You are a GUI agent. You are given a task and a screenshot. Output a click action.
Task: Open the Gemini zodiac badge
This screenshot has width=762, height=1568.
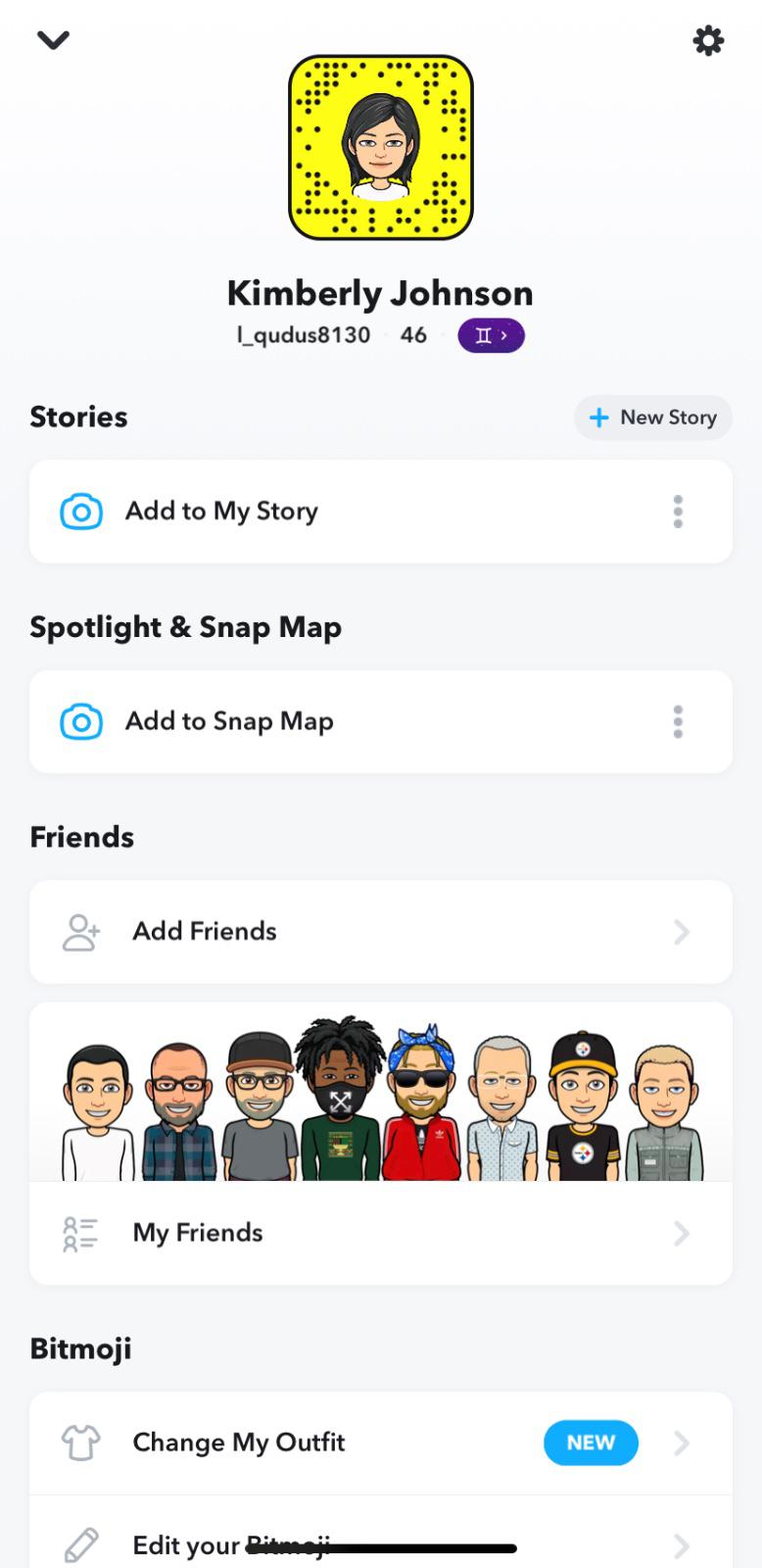click(491, 336)
